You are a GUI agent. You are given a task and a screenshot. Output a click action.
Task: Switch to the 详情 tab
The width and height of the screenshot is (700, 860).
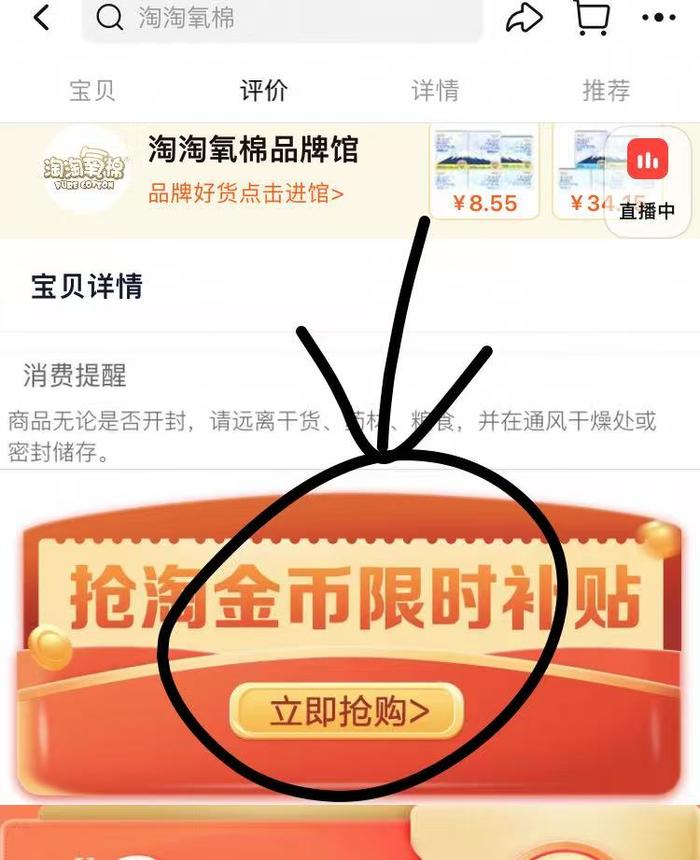coord(436,90)
